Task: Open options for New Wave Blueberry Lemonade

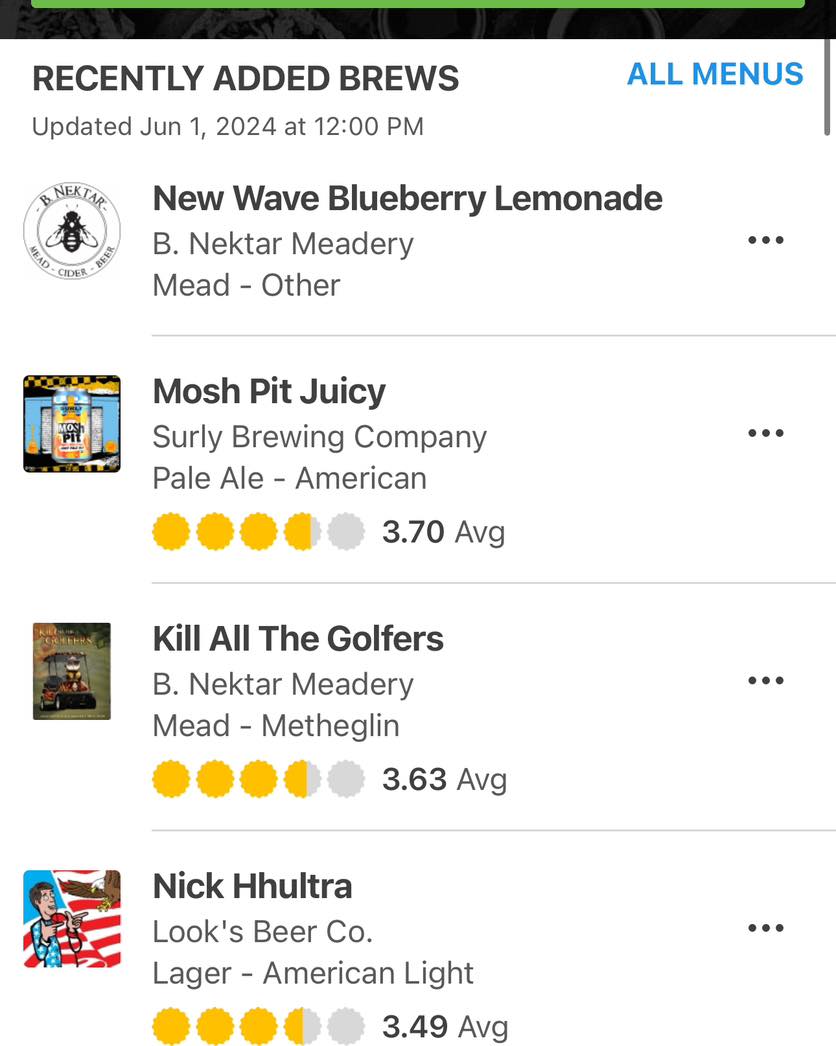Action: point(765,240)
